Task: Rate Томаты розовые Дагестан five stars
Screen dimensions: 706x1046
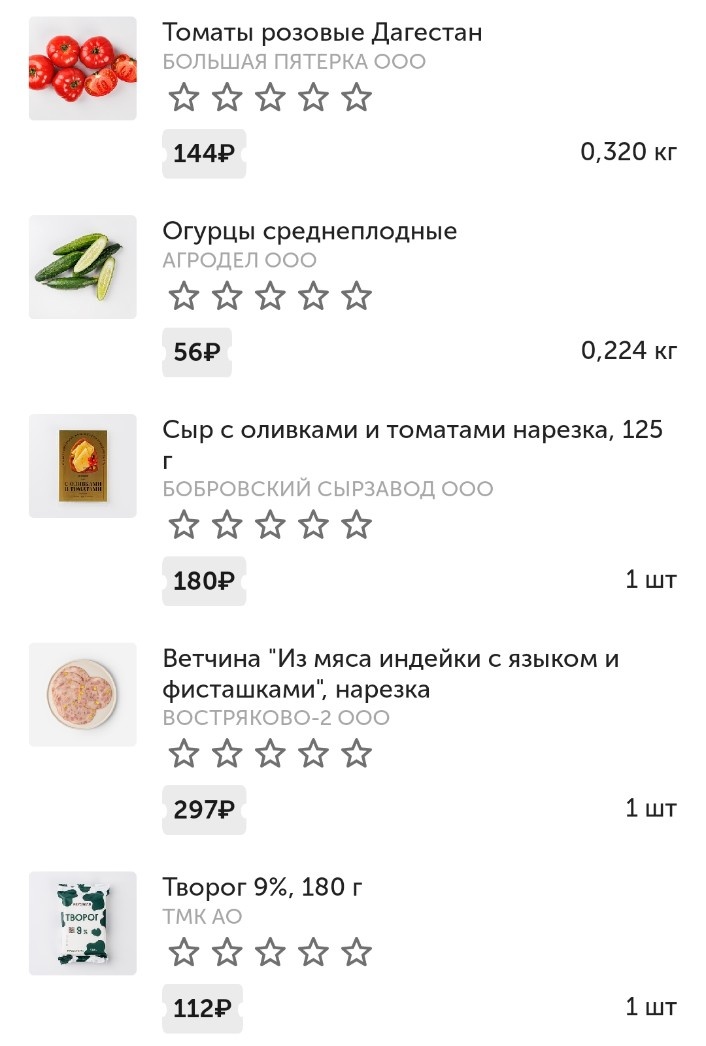Action: pos(356,98)
